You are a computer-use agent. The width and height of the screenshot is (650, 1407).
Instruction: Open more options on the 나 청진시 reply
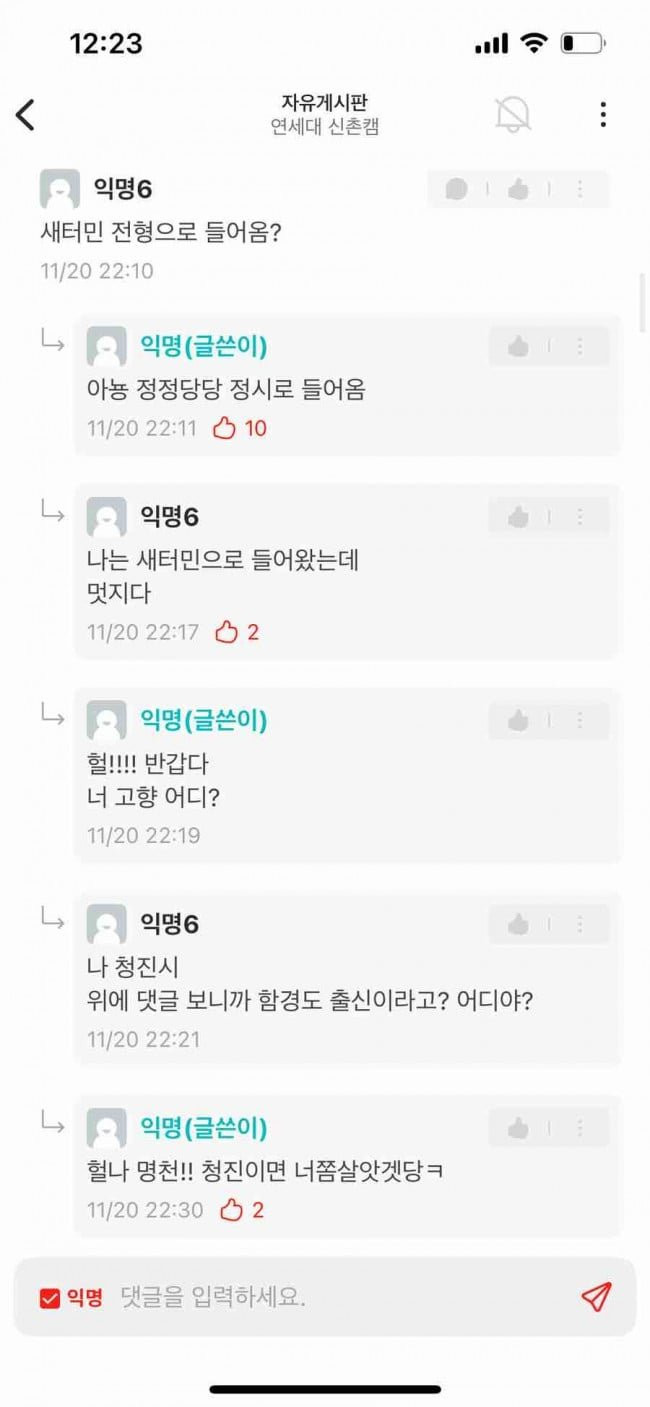(579, 924)
